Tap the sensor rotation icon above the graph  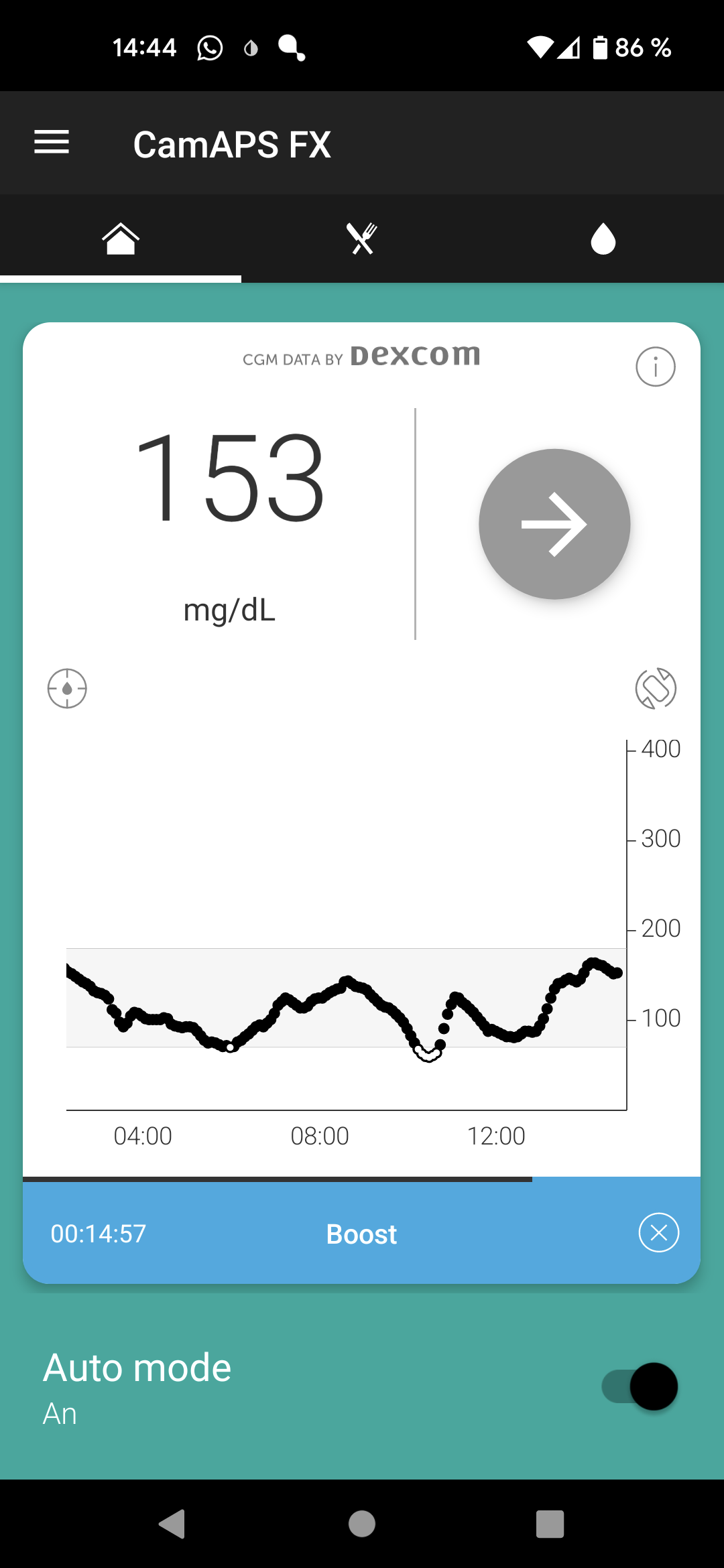656,688
